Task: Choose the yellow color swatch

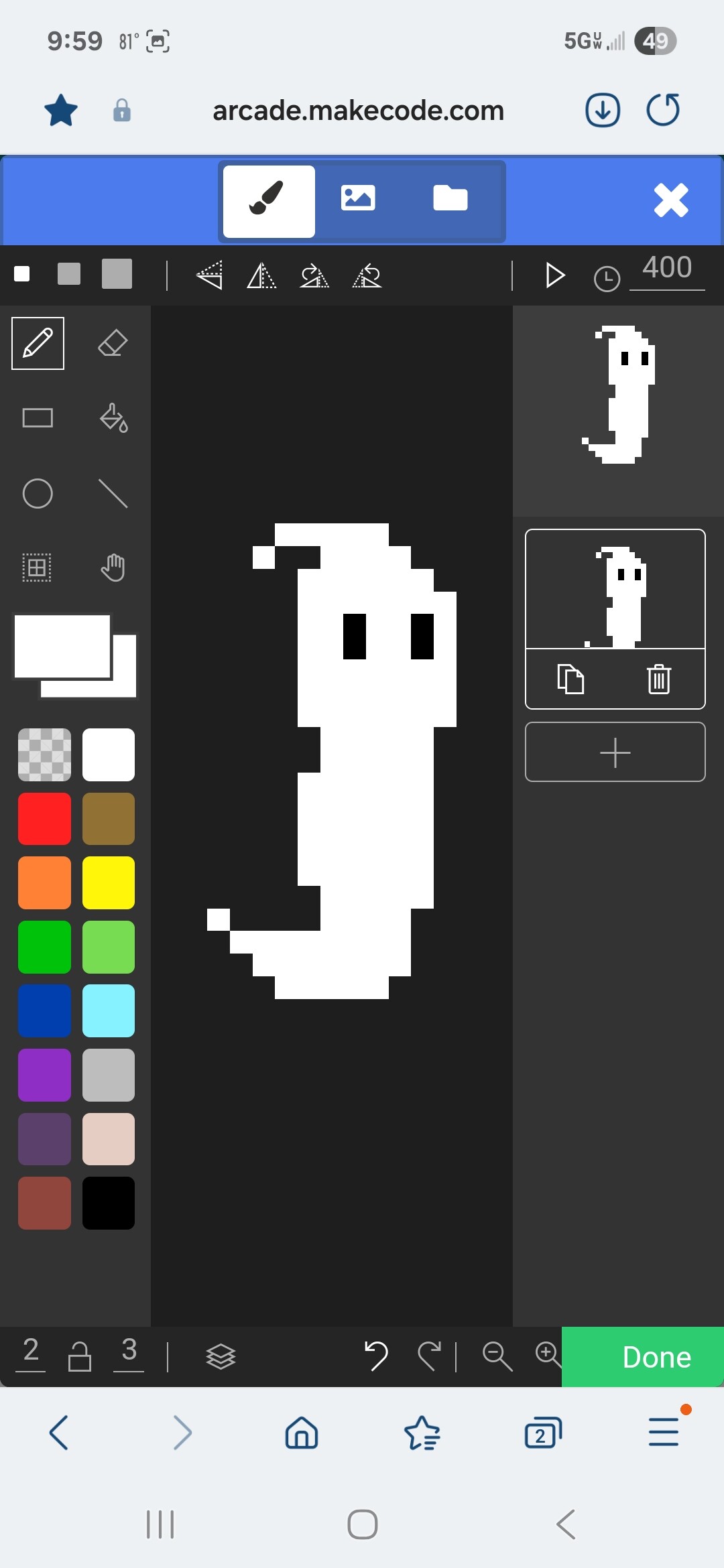Action: pos(109,883)
